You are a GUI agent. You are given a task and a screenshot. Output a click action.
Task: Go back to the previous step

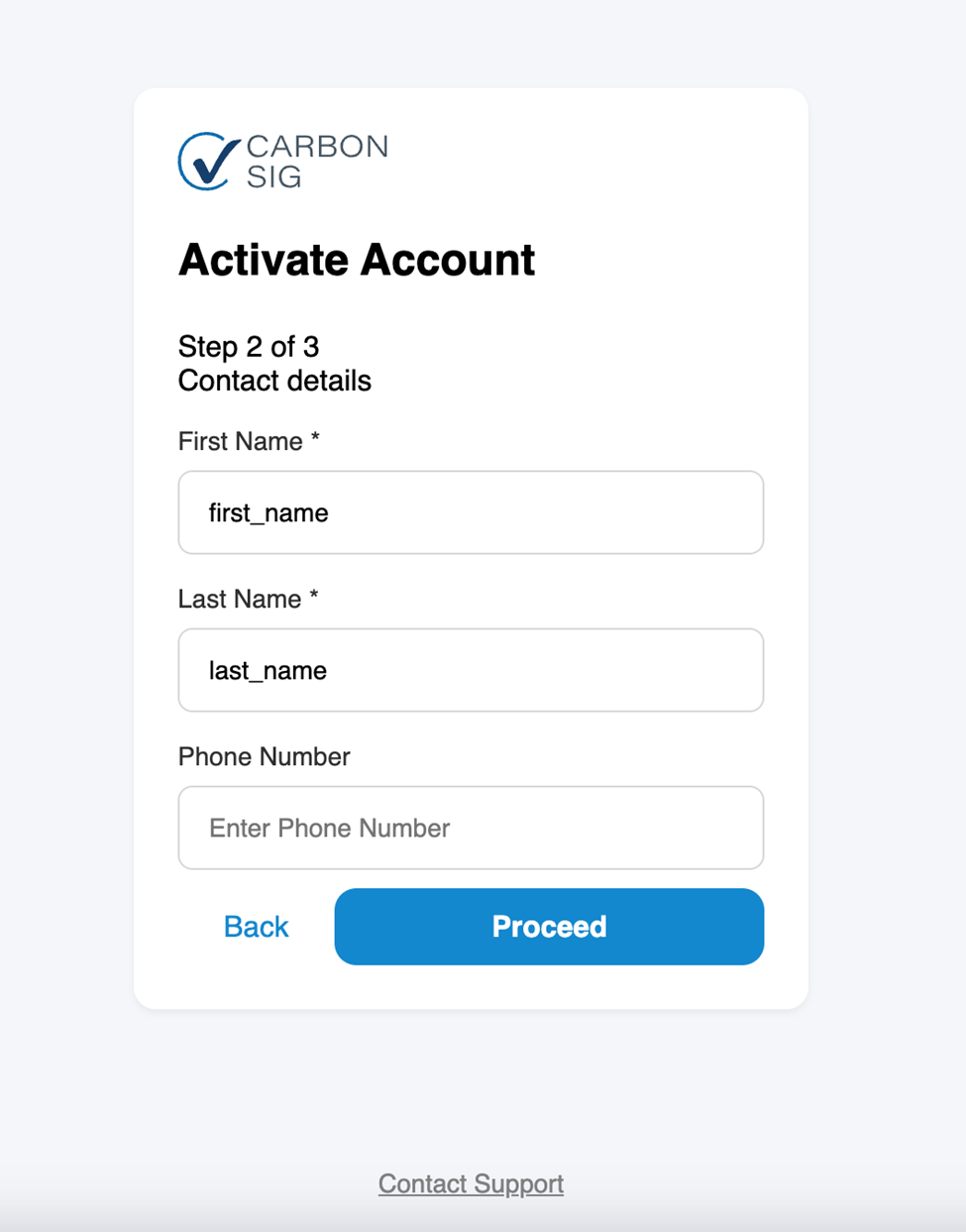[256, 927]
